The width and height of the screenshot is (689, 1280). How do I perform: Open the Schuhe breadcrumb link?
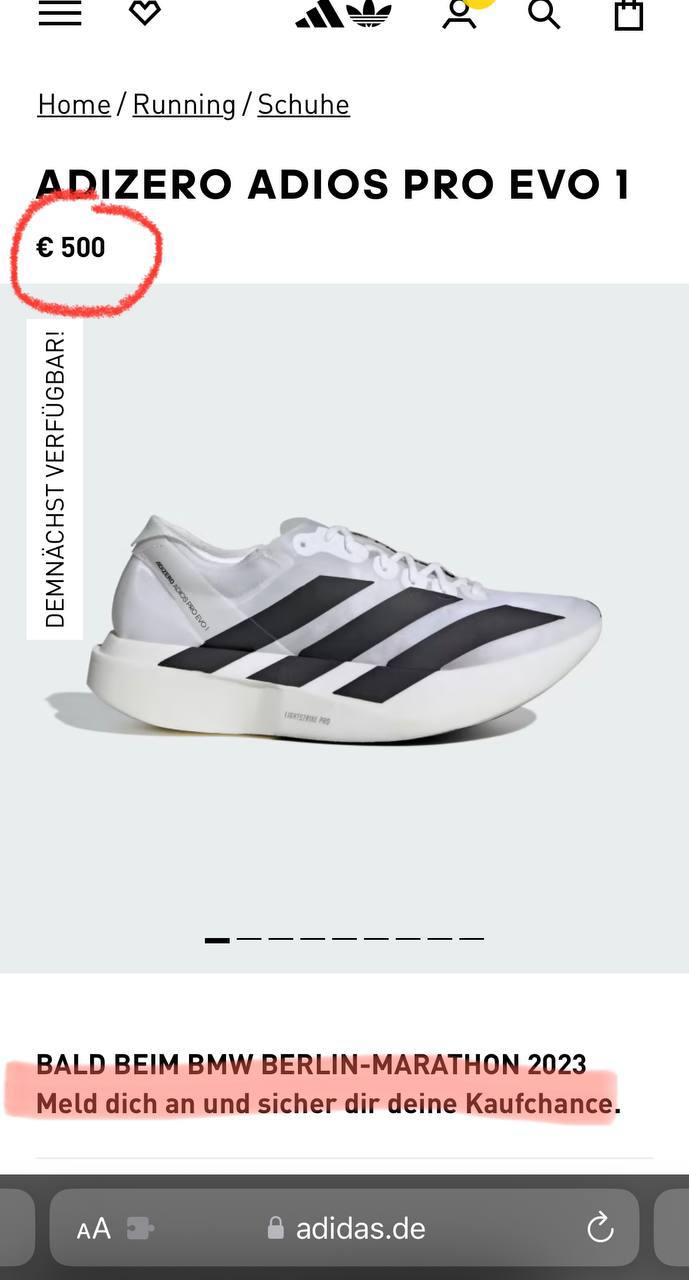303,105
